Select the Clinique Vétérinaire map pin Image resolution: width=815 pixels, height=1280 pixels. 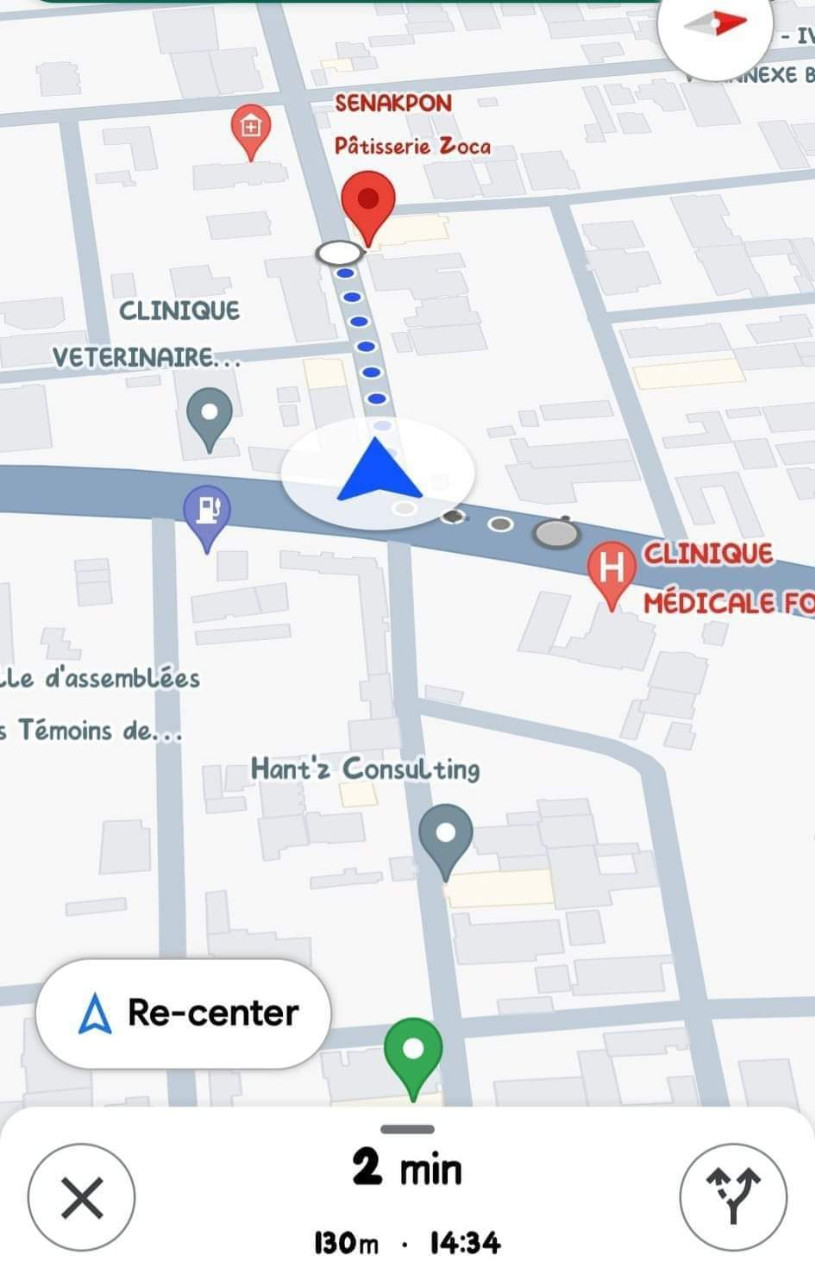coord(210,414)
